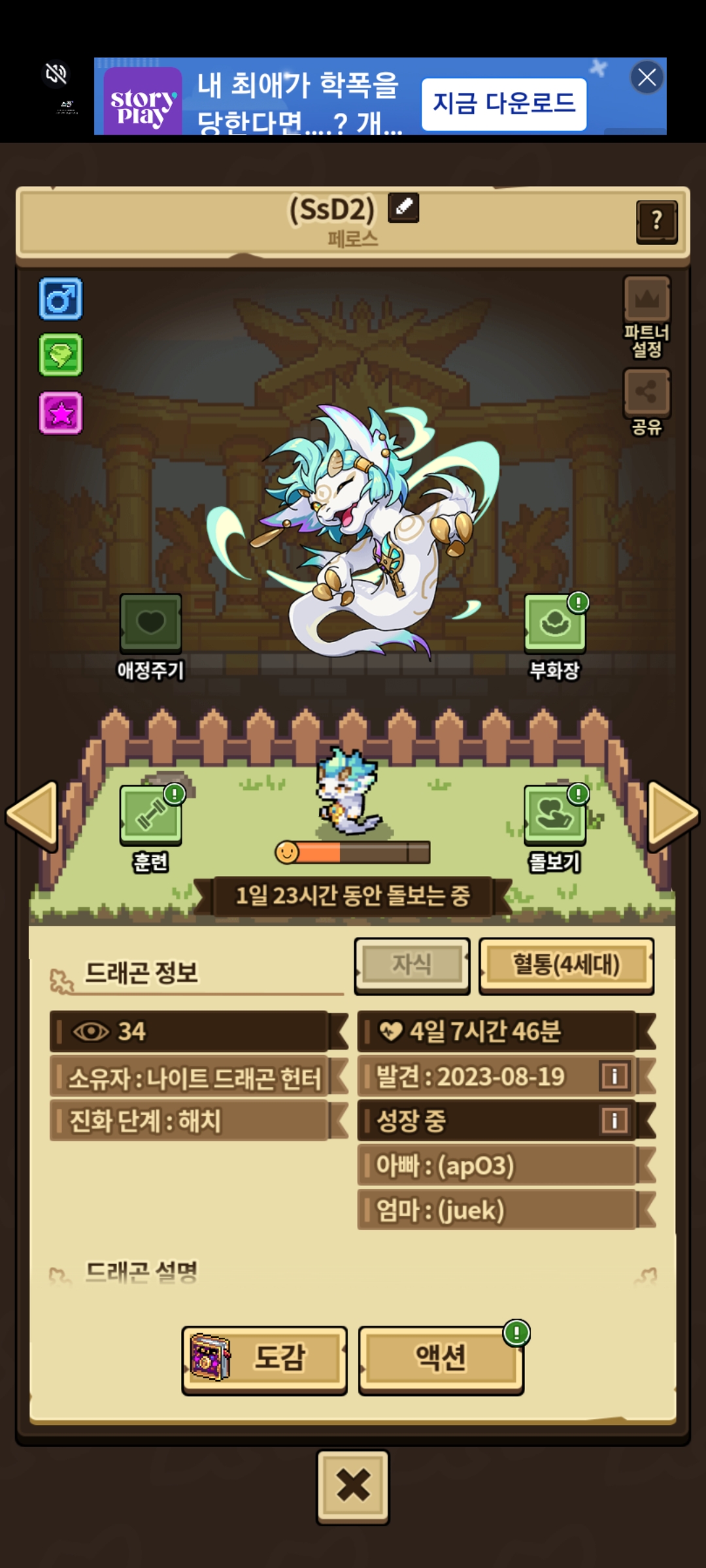
Task: Dismiss the storyplay ad banner
Action: (647, 78)
